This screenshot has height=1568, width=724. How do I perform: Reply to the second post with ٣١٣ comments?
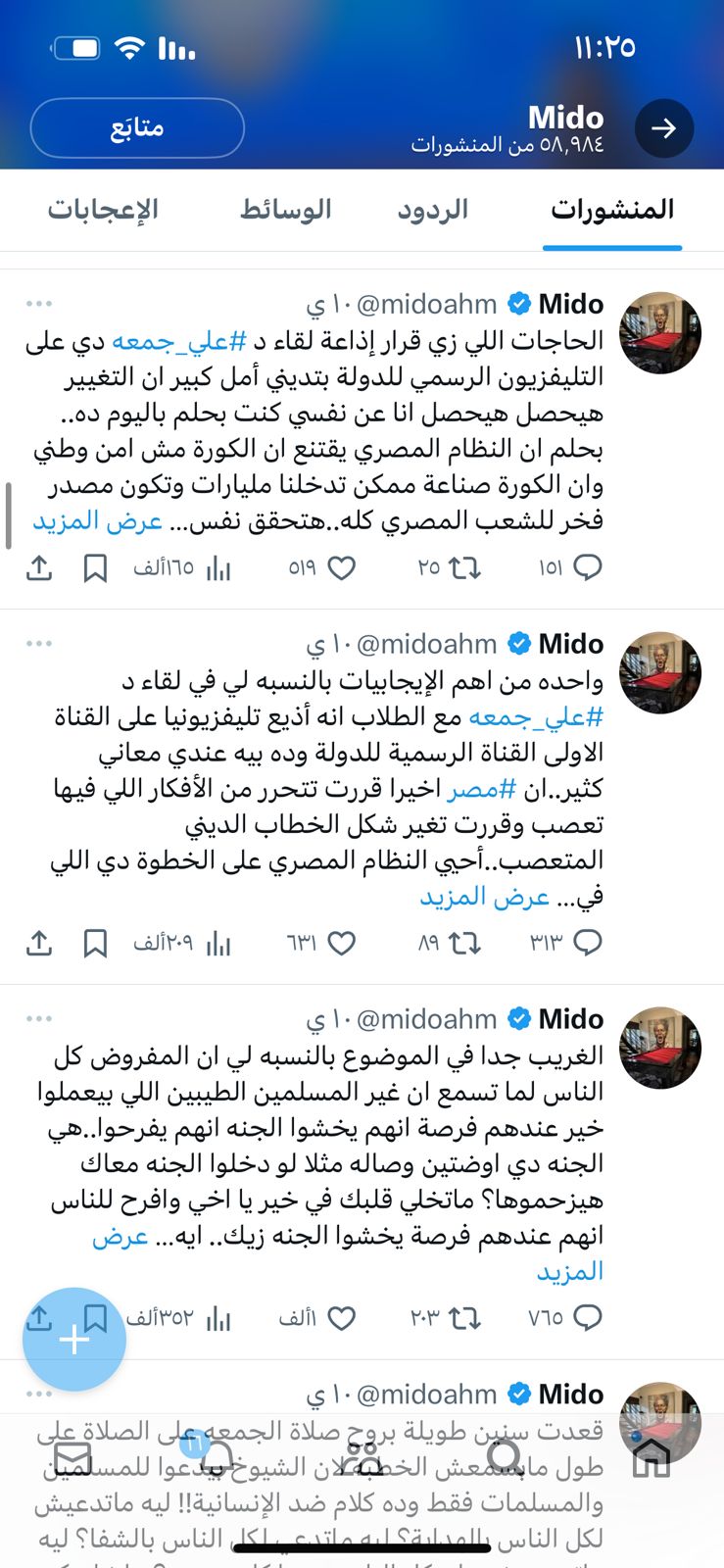[x=586, y=943]
